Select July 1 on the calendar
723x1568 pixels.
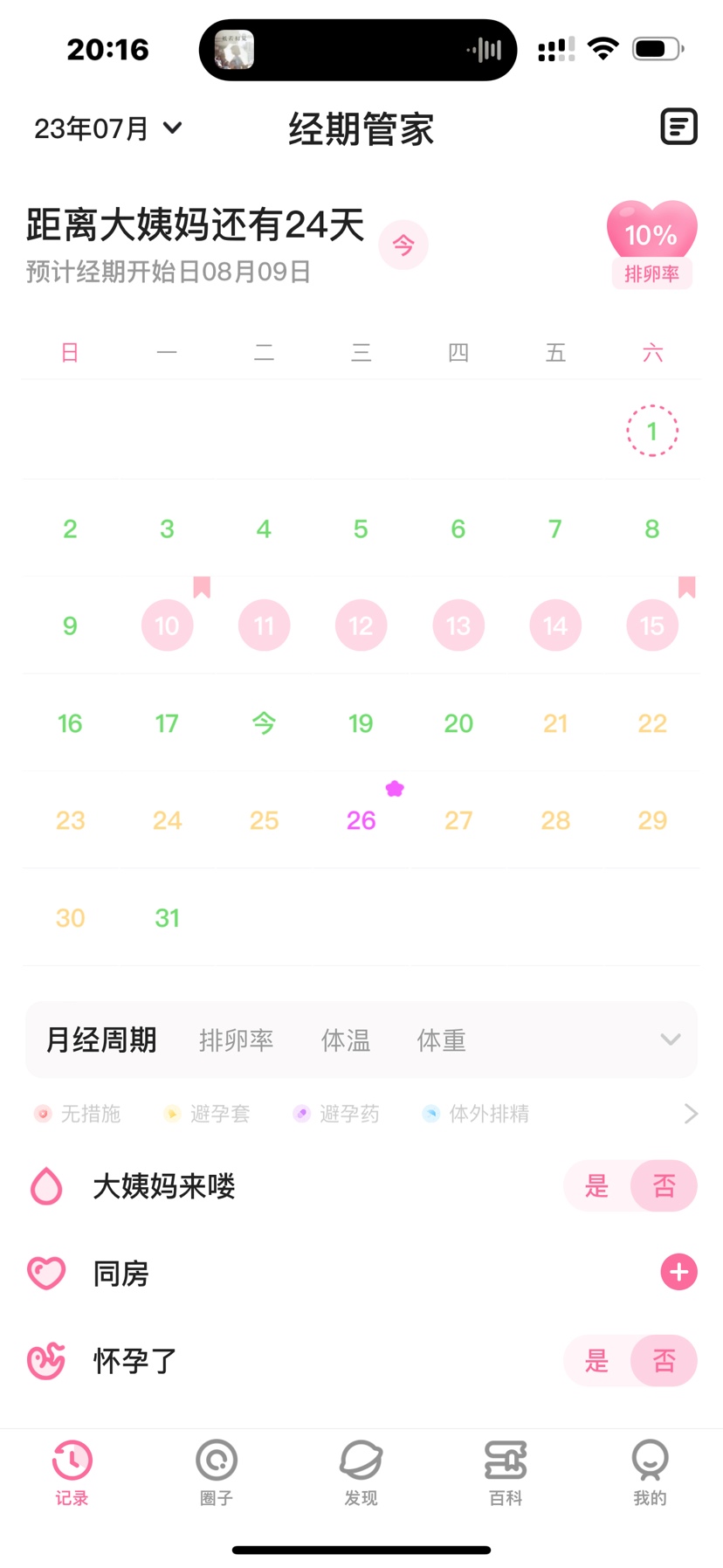coord(651,431)
